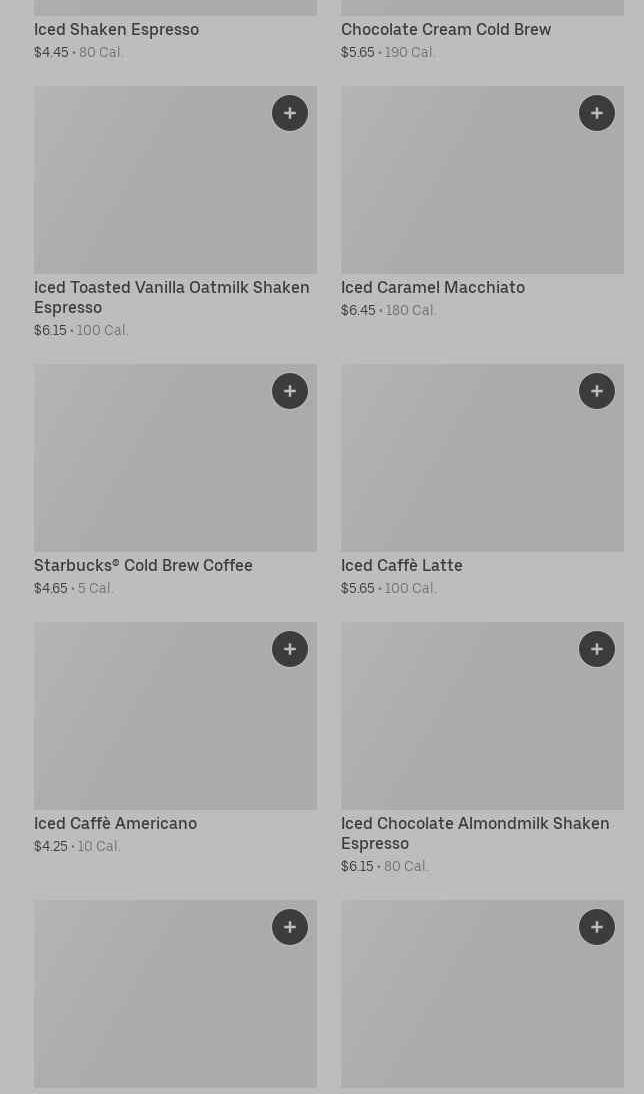
Task: Add Iced Caffè Latte to order
Action: pyautogui.click(x=597, y=391)
